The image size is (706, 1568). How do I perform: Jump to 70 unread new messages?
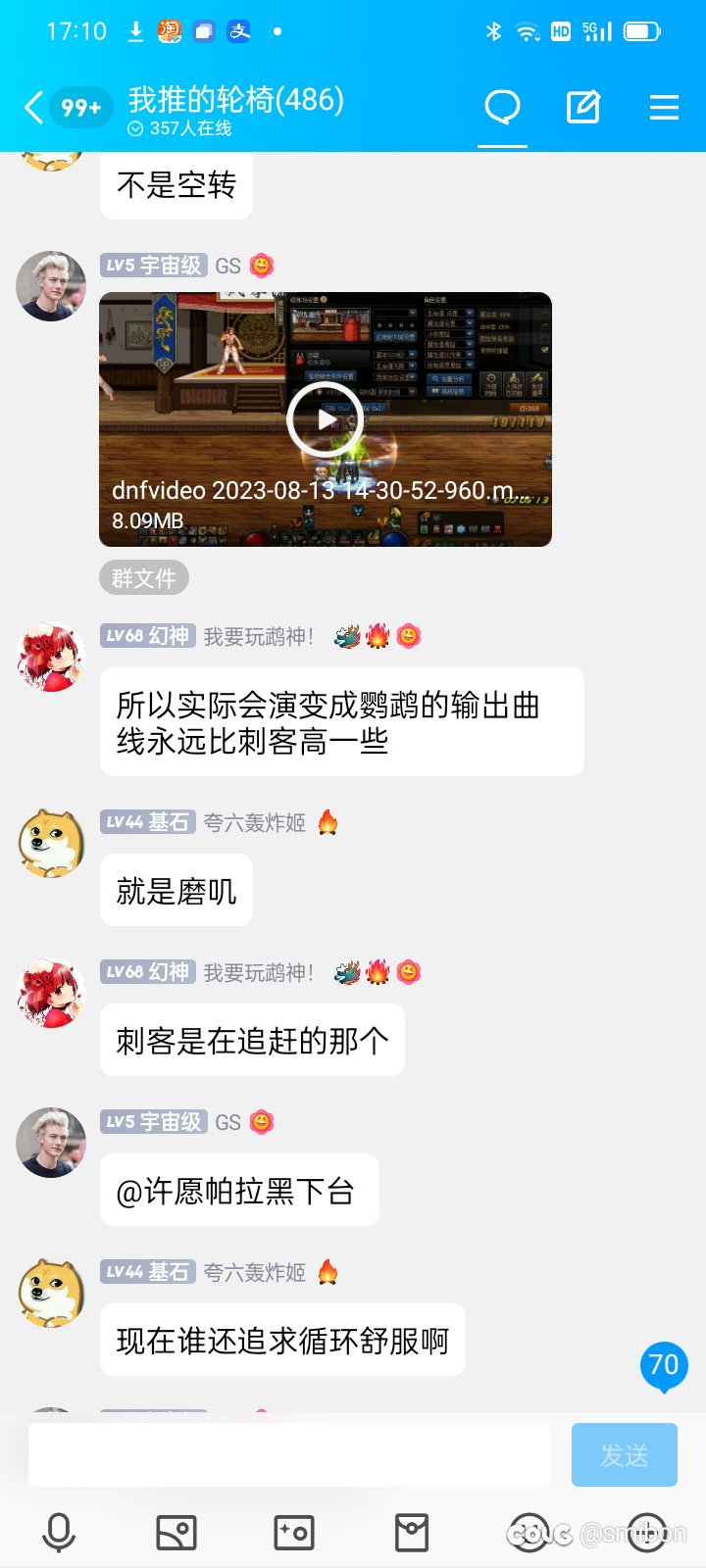(664, 1366)
